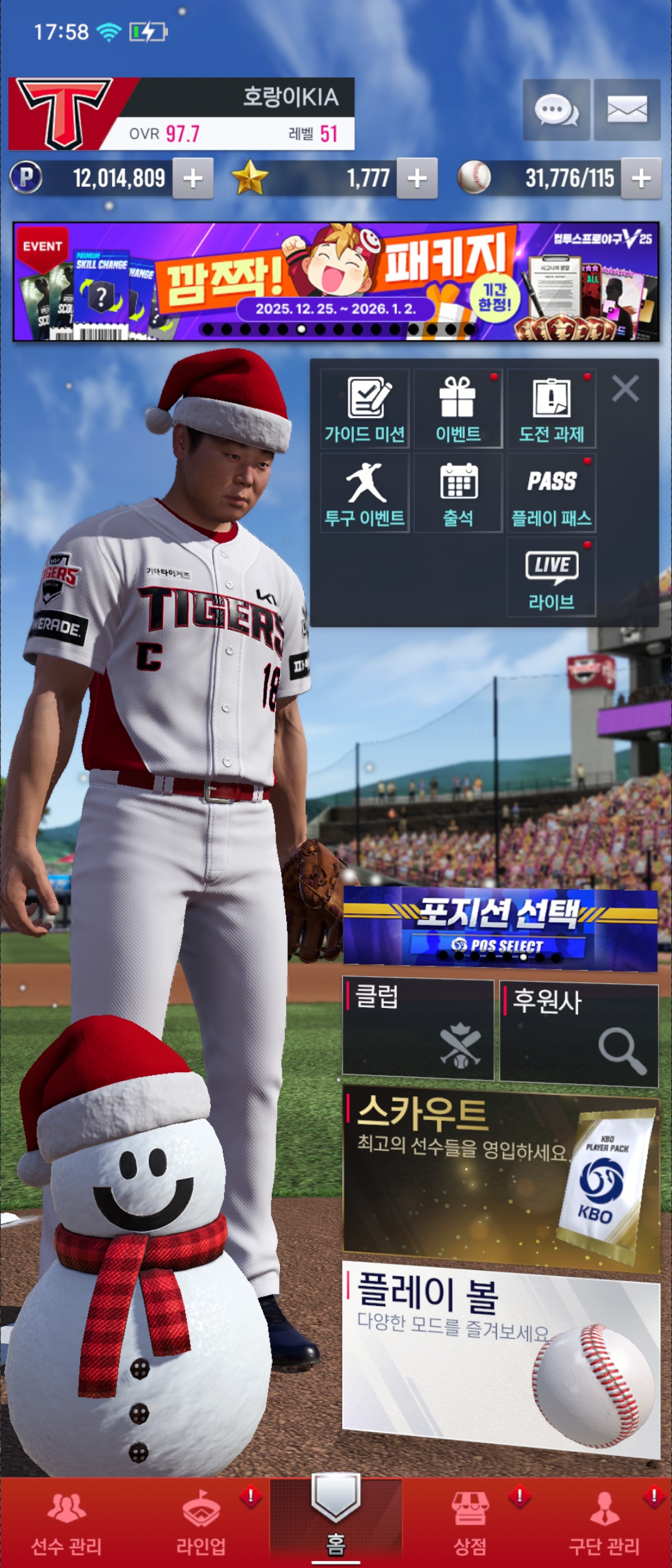This screenshot has width=672, height=1568.
Task: Add more P points with plus button
Action: point(193,179)
